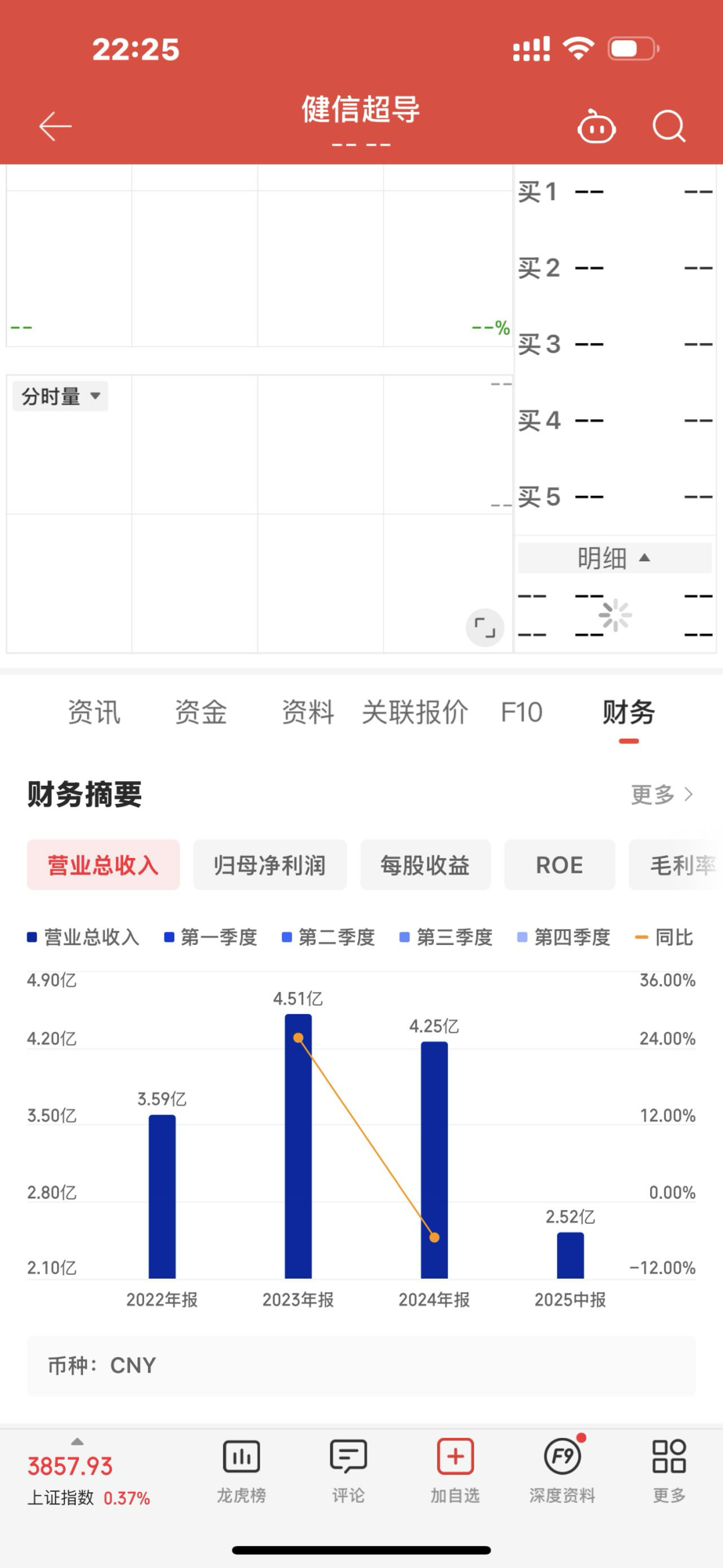Open the AI robot assistant icon

596,127
